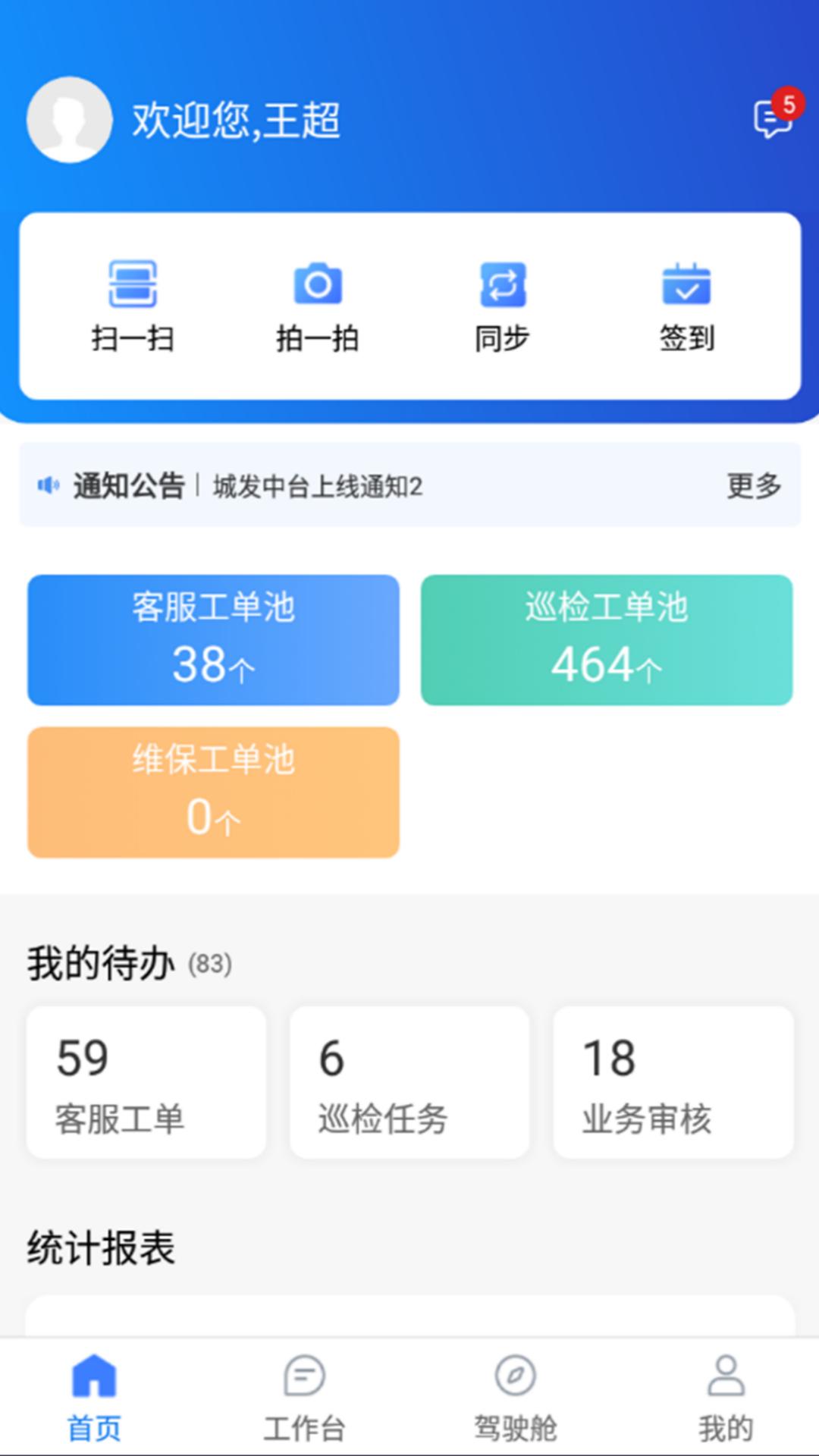Tap the 同步 sync icon
The height and width of the screenshot is (1456, 819).
coord(502,284)
